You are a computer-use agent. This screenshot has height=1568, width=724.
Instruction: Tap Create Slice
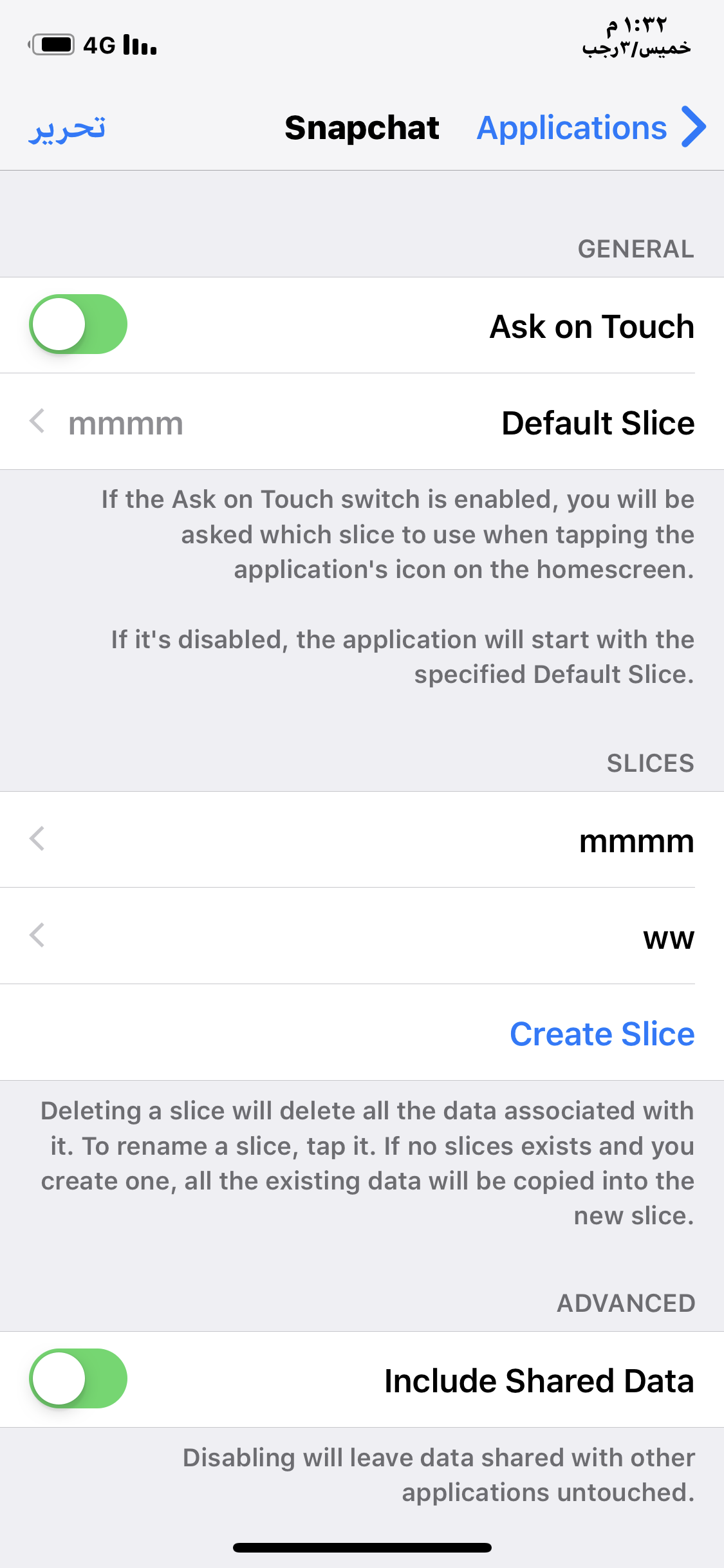(x=602, y=1034)
